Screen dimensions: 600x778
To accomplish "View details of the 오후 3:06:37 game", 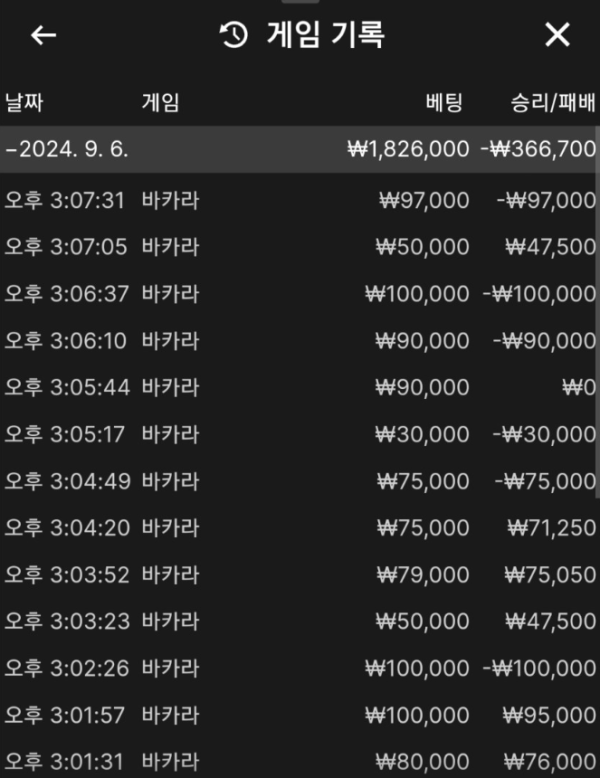I will (x=300, y=294).
